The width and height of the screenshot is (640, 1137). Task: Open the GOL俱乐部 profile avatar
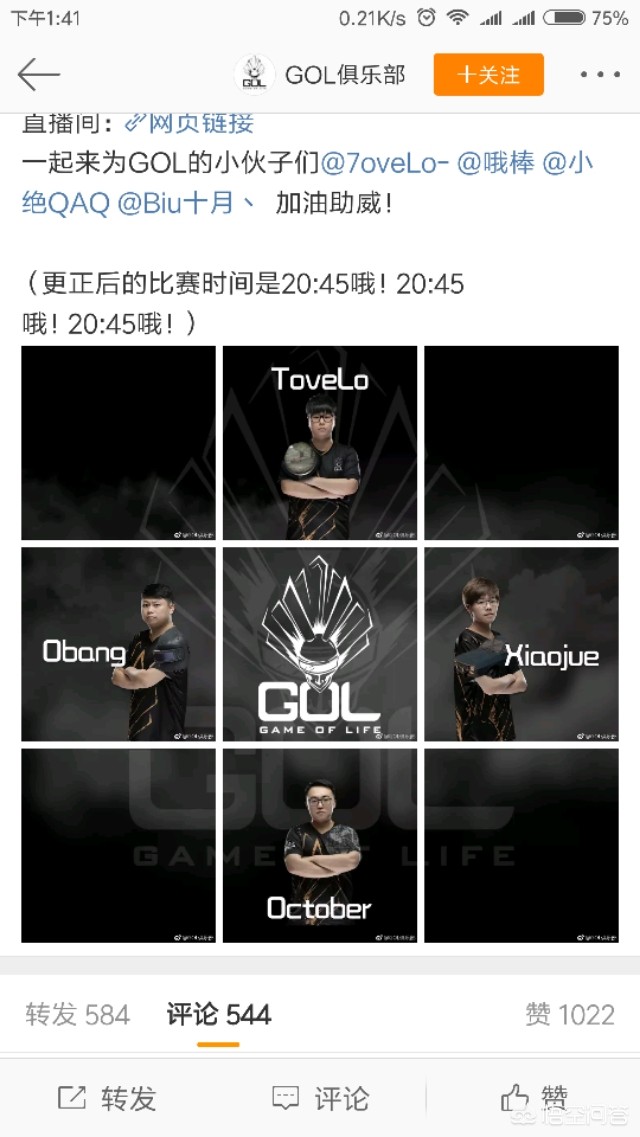[x=254, y=75]
